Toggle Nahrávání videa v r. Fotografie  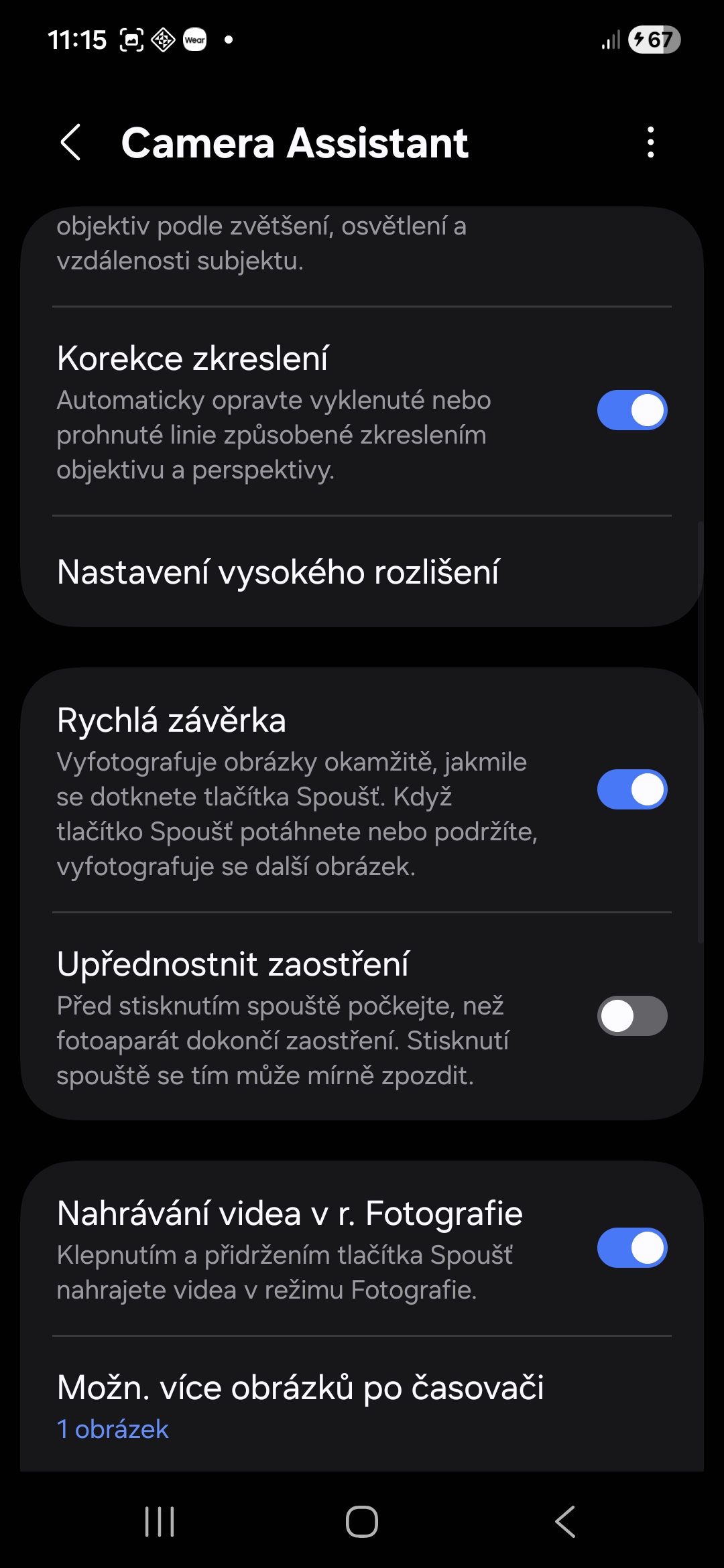pyautogui.click(x=631, y=1248)
